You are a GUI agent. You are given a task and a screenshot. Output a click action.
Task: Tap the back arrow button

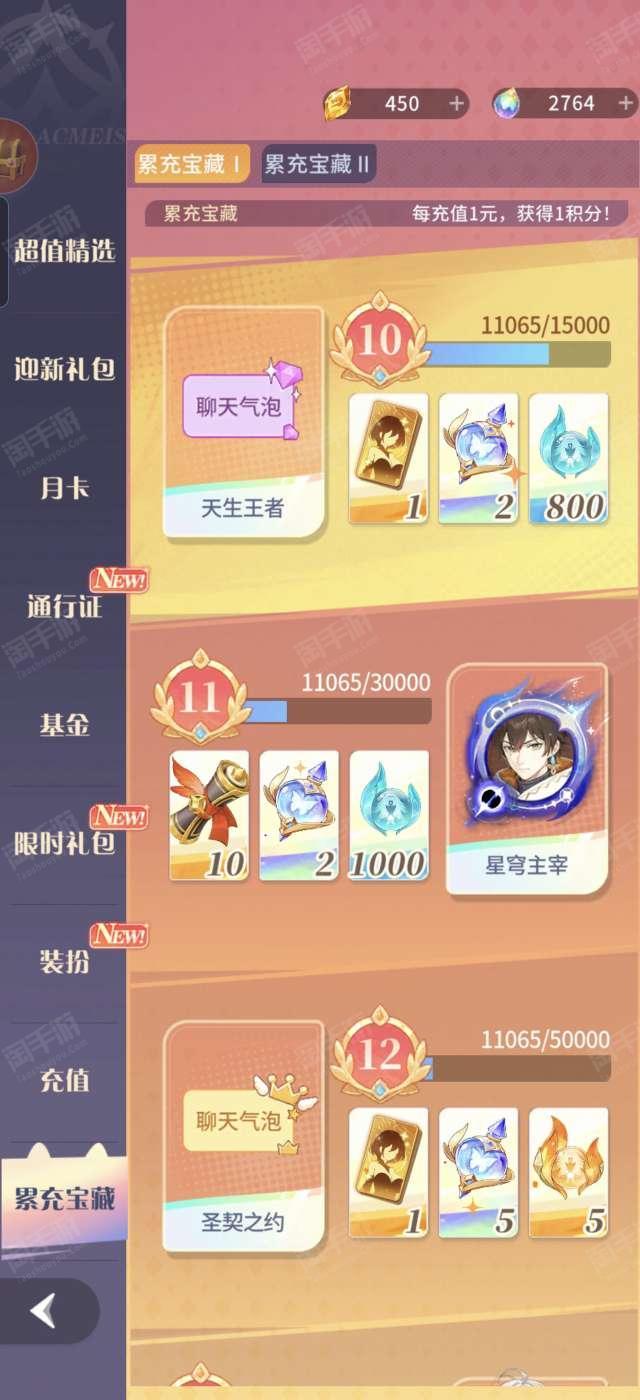(44, 1310)
